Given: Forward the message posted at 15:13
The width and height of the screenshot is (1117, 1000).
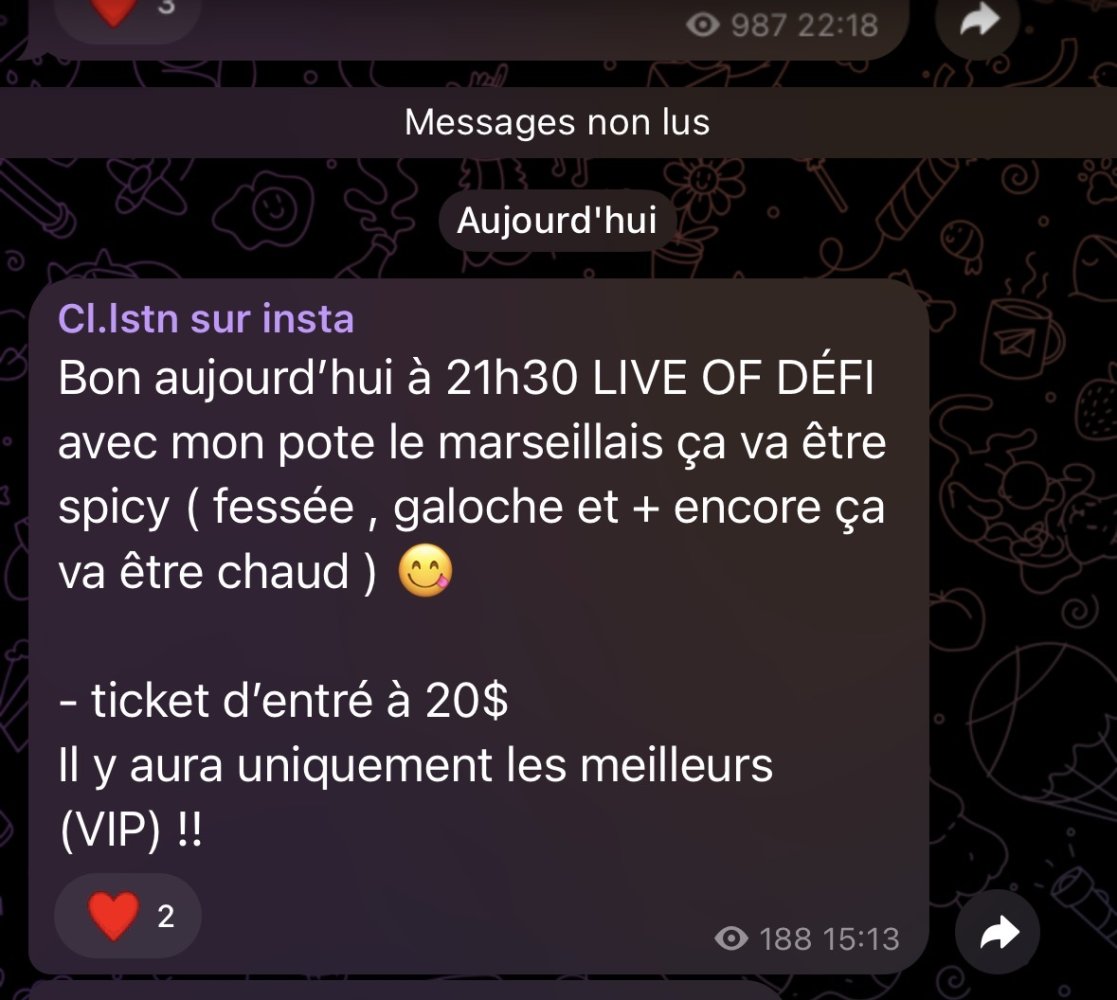Looking at the screenshot, I should pos(997,933).
